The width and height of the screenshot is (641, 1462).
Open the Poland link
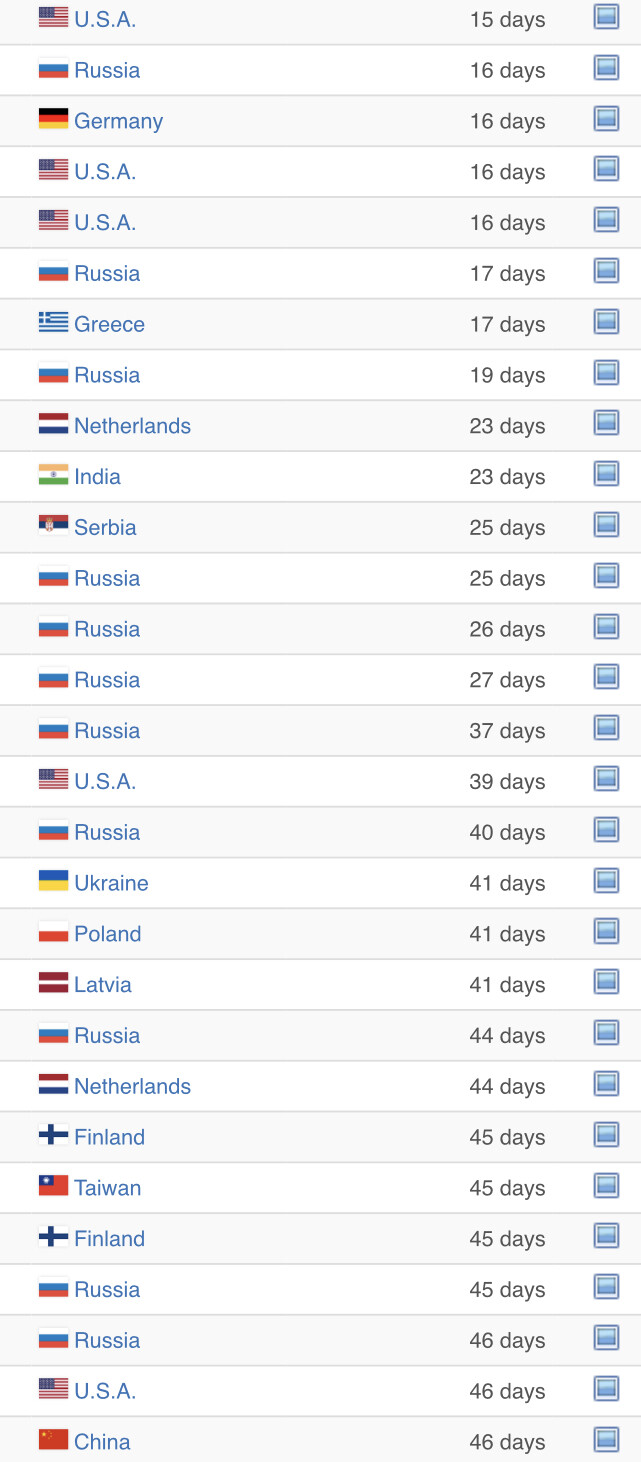tap(107, 934)
